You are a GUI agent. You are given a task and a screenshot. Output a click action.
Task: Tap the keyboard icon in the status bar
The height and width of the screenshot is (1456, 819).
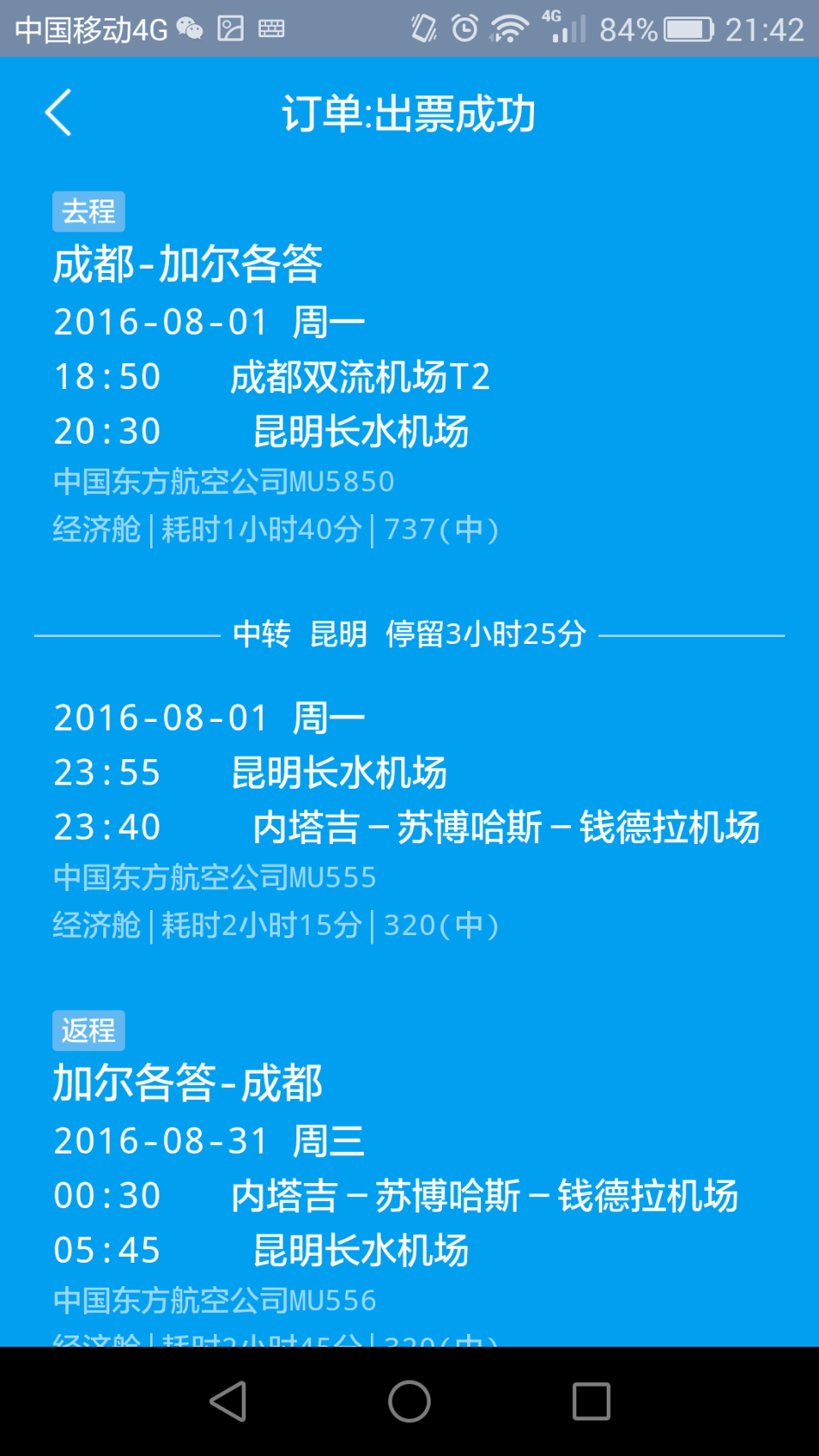270,29
